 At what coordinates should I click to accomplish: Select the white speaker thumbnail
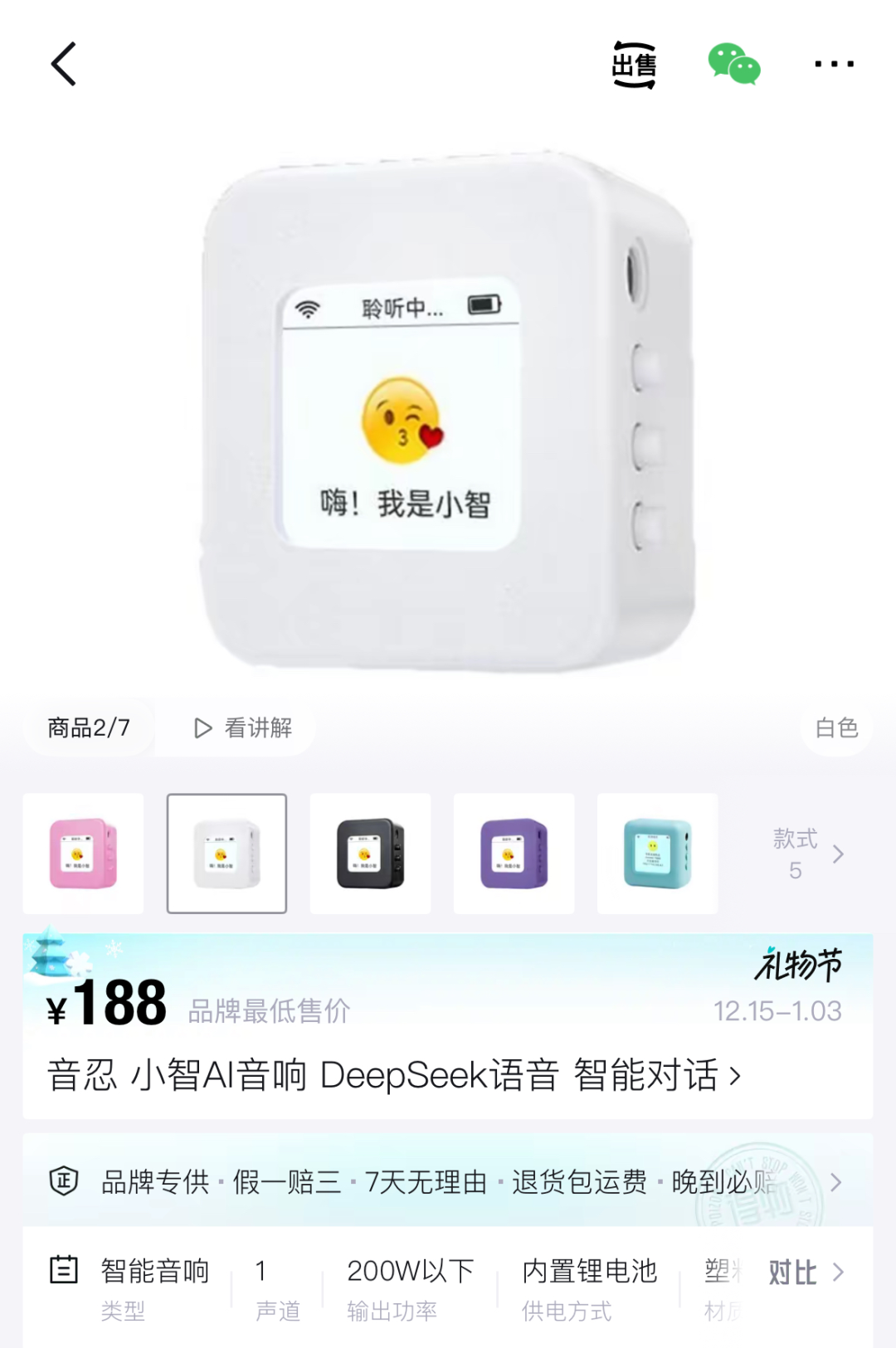click(226, 854)
